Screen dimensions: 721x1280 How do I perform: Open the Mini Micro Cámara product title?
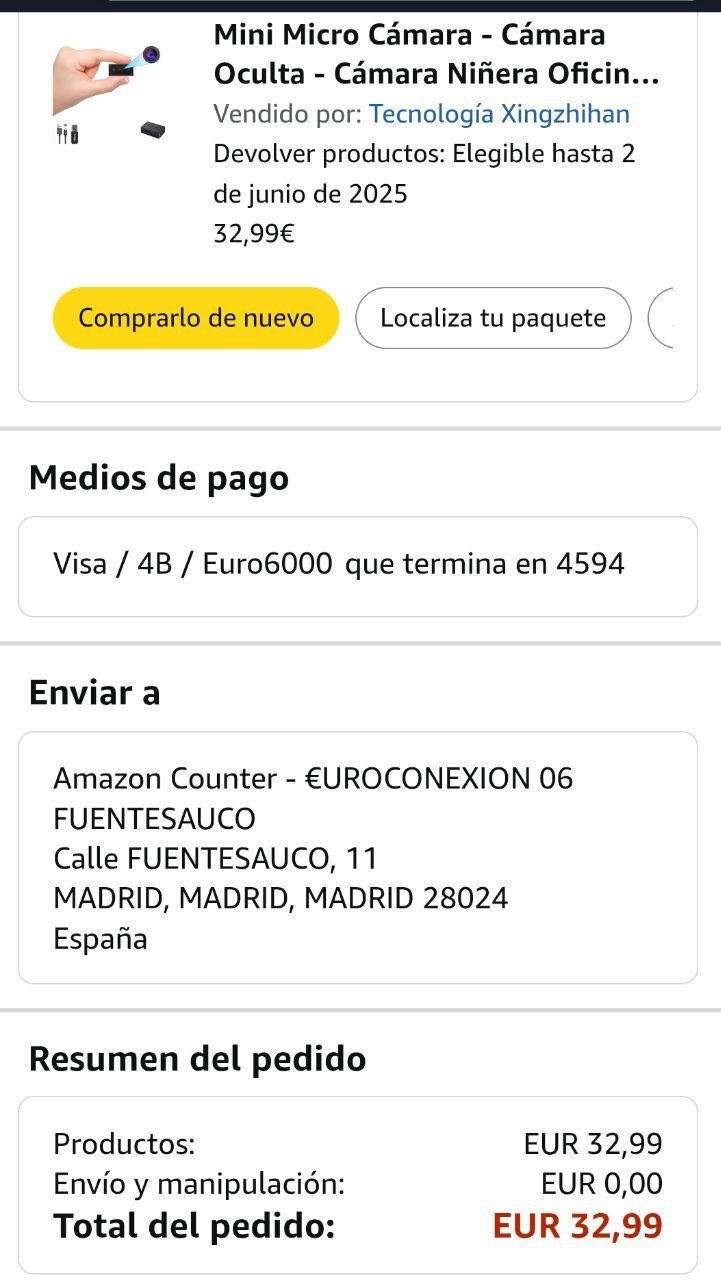[437, 54]
